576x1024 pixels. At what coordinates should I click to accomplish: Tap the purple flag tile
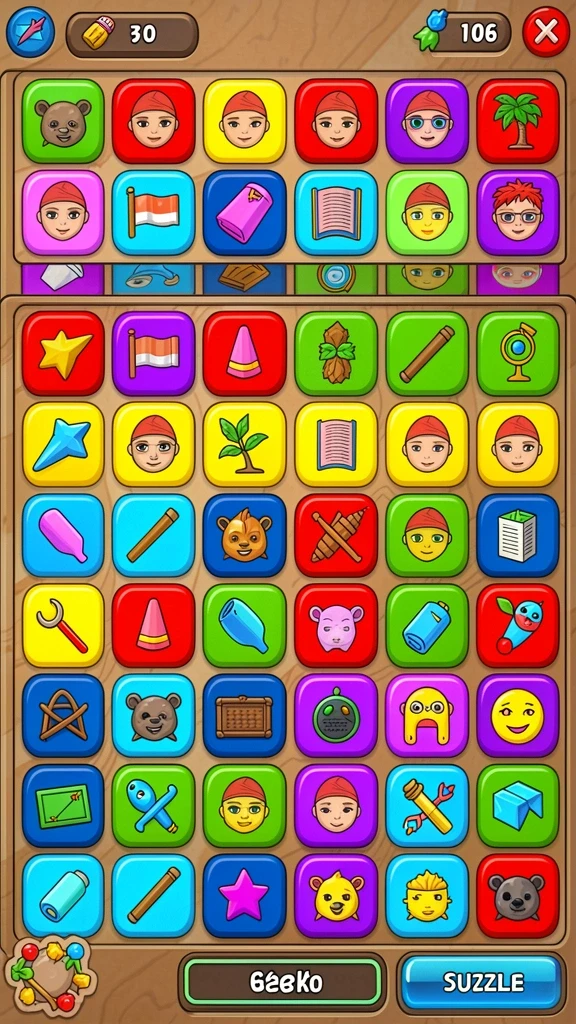pos(153,353)
